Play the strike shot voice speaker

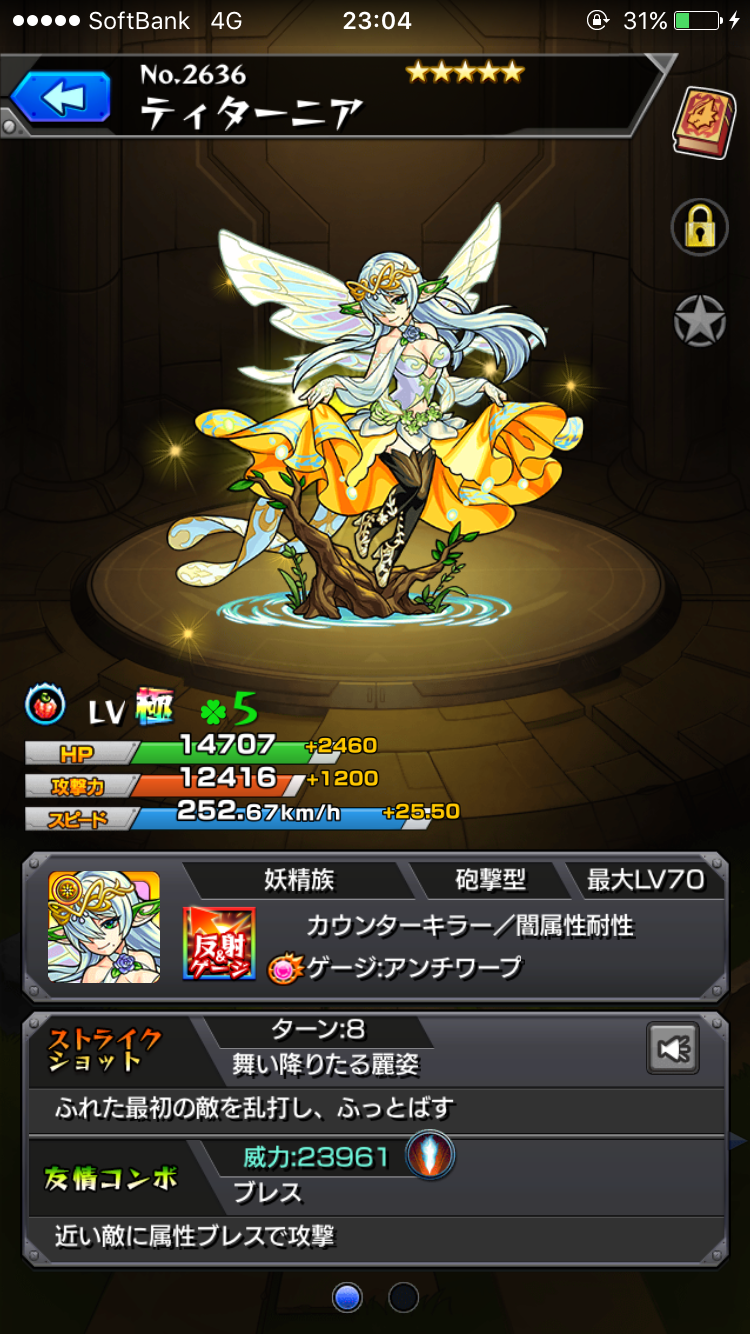pyautogui.click(x=673, y=1048)
